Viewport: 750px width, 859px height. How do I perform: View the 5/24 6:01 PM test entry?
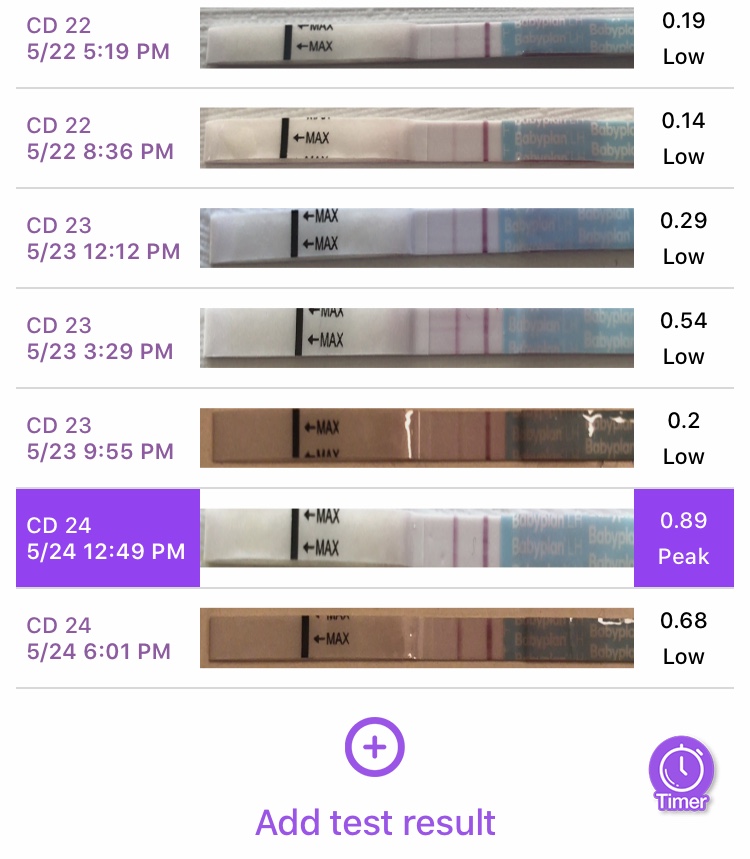374,638
